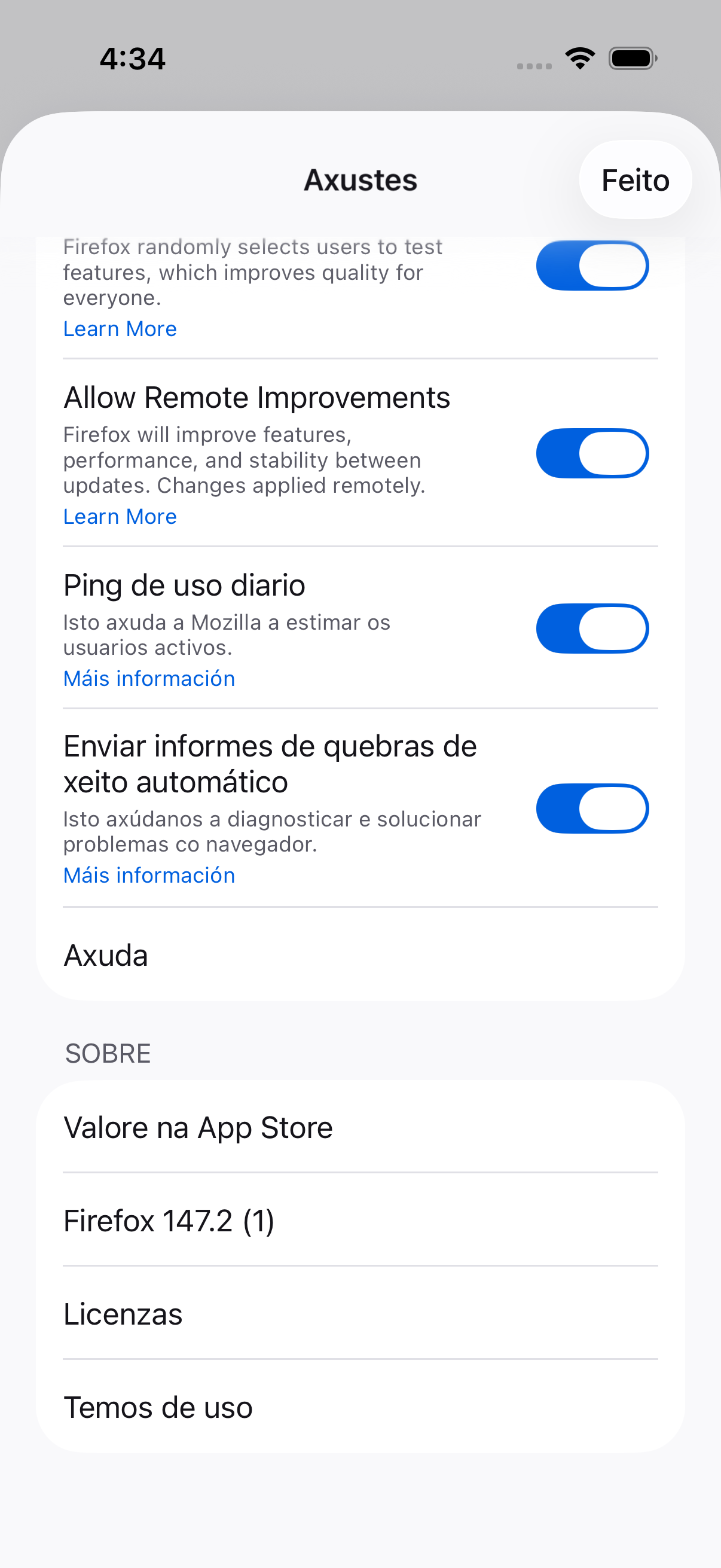Select Valore na App Store

coord(360,1127)
